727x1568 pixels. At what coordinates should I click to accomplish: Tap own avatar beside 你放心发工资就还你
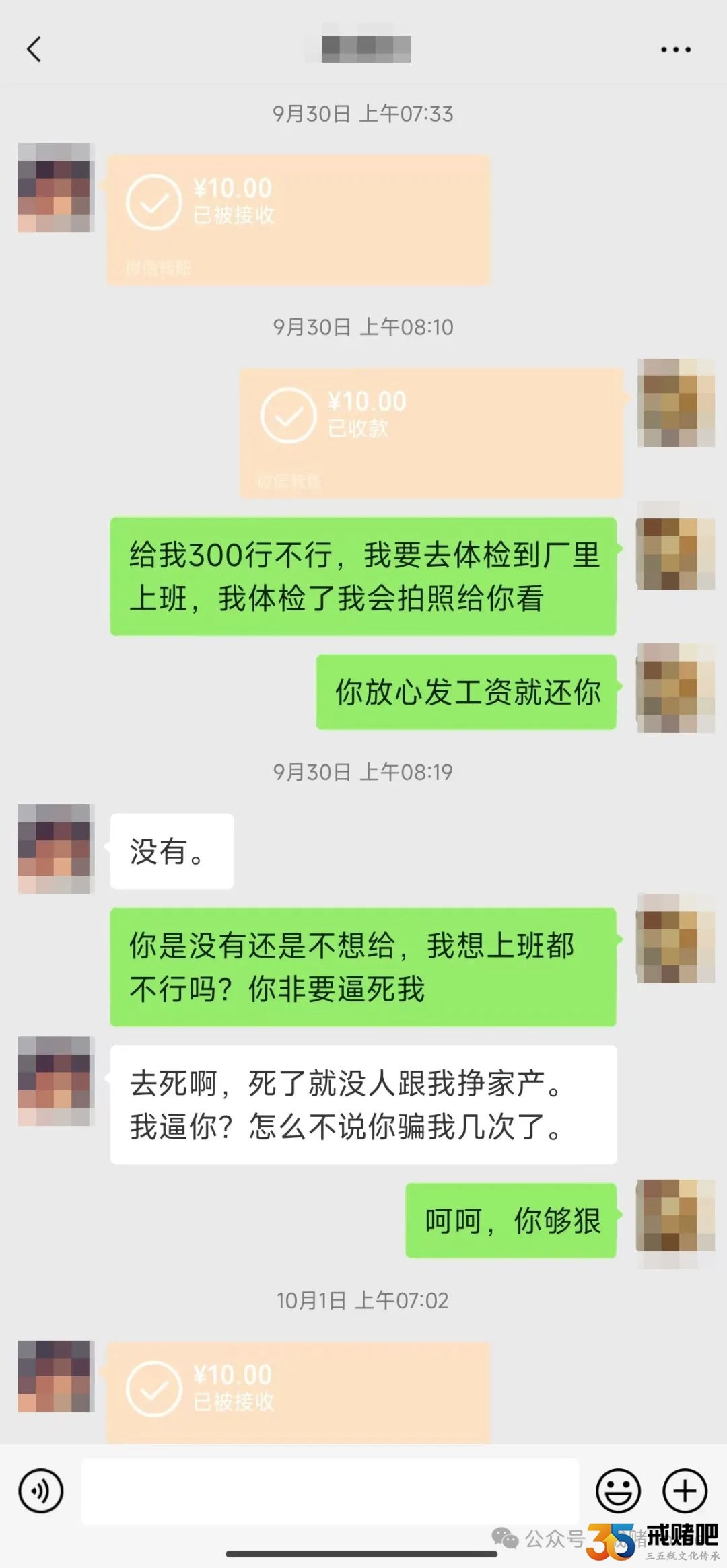coord(675,688)
